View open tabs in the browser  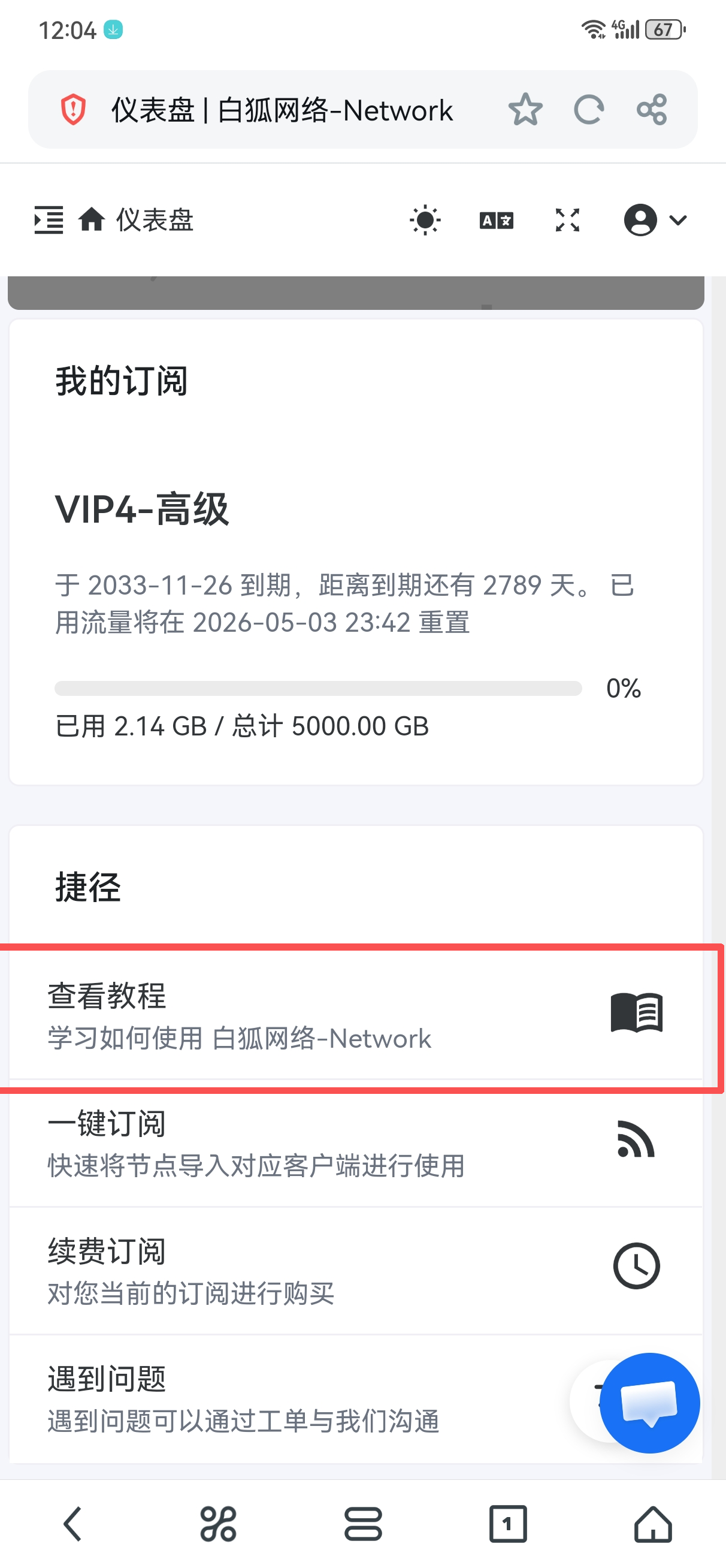click(508, 1524)
